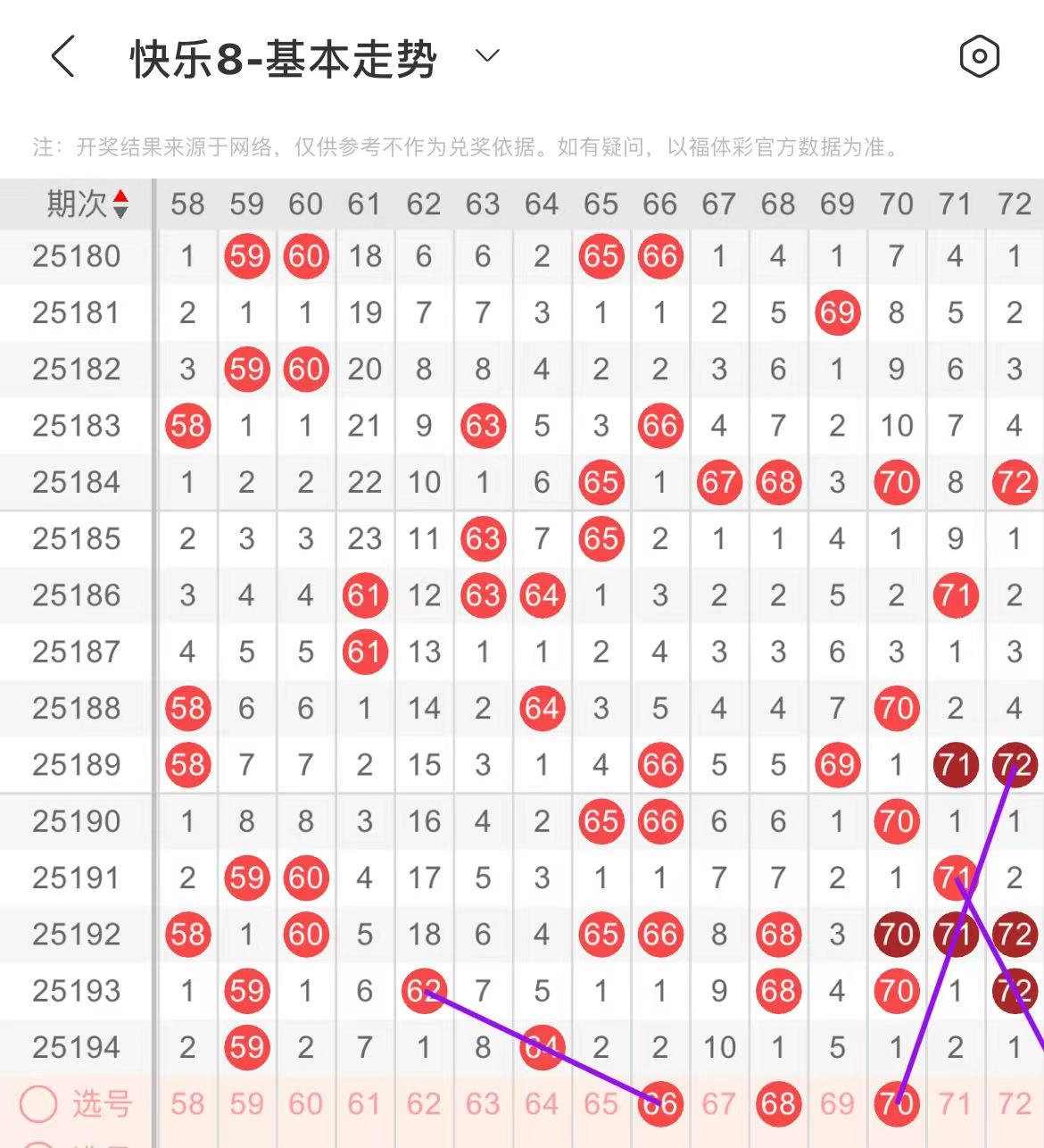Pick number 58 in the 选号 row
The height and width of the screenshot is (1148, 1044).
coord(187,1104)
